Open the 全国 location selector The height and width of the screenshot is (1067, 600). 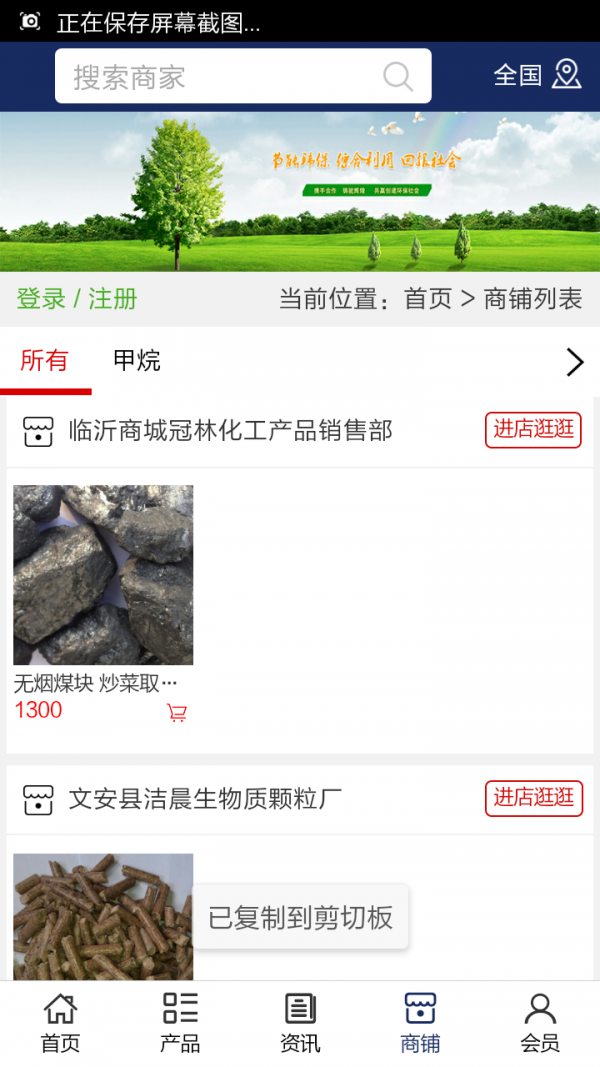[537, 75]
